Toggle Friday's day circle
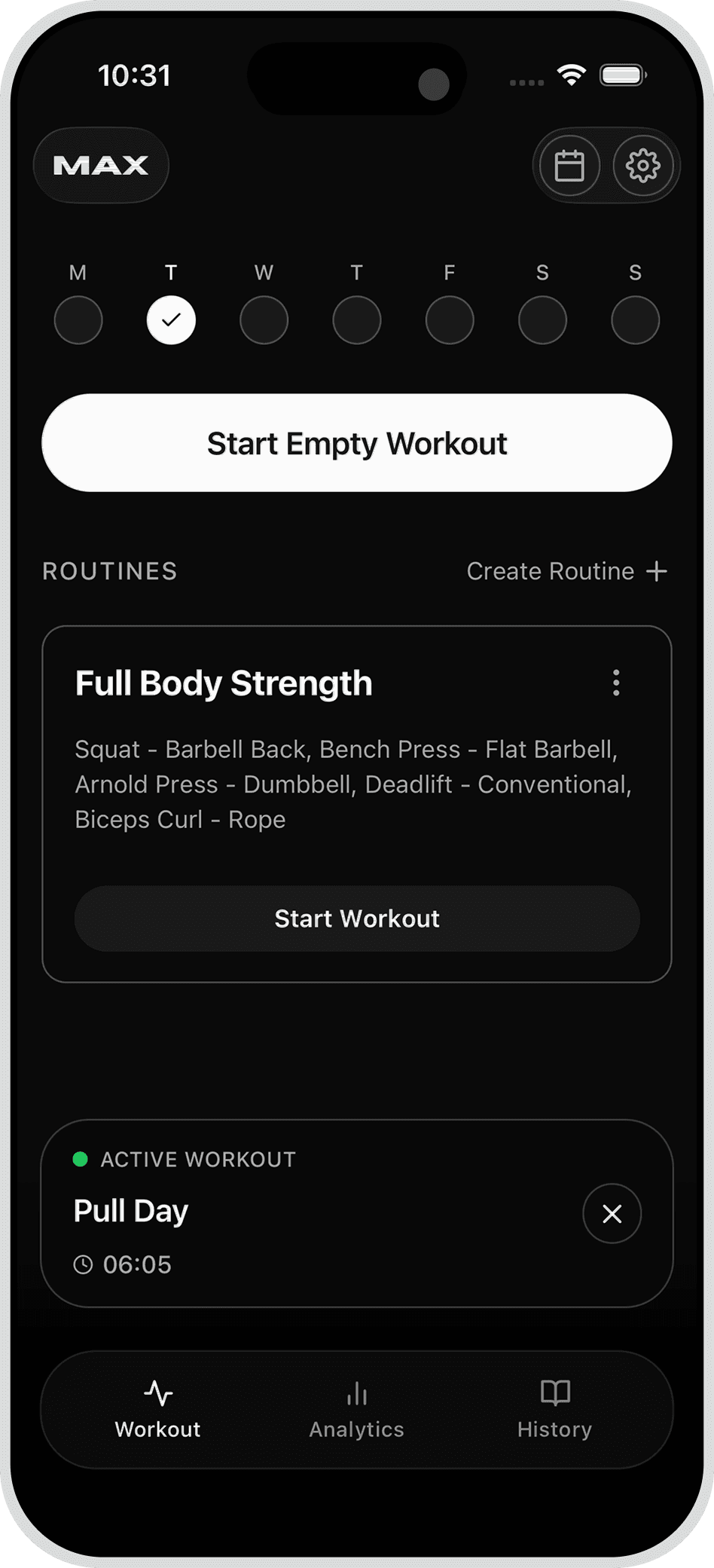The width and height of the screenshot is (714, 1568). pos(449,319)
